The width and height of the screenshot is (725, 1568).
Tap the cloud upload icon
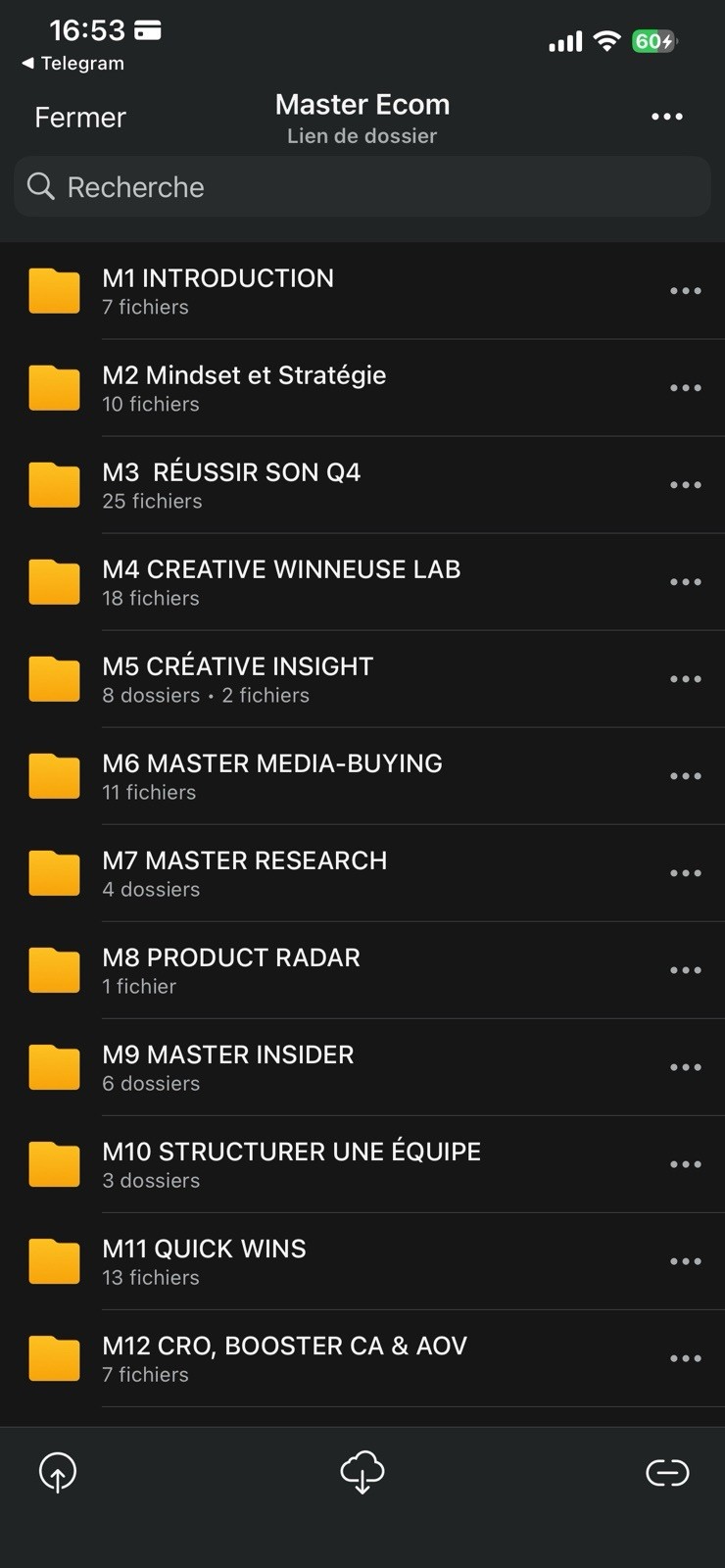coord(58,1472)
